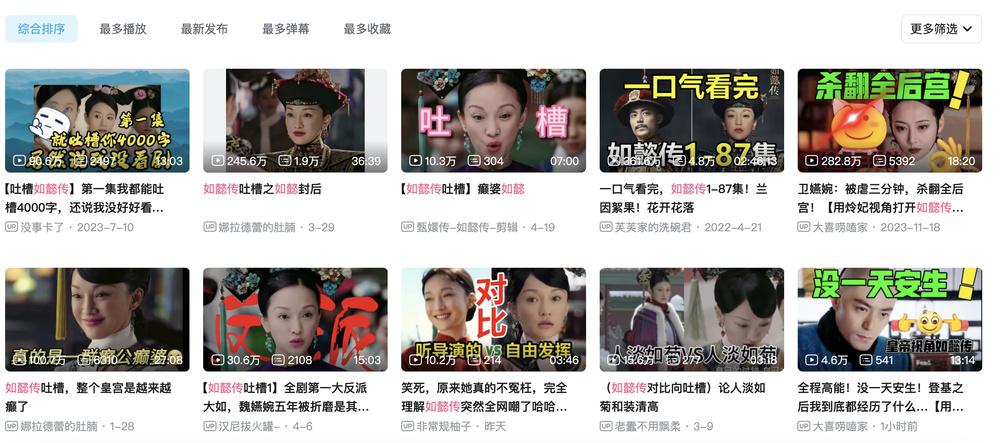The width and height of the screenshot is (1000, 443).
Task: Play 如懿传吐槽，整个皇宫是越来越癫了 video
Action: click(x=97, y=320)
